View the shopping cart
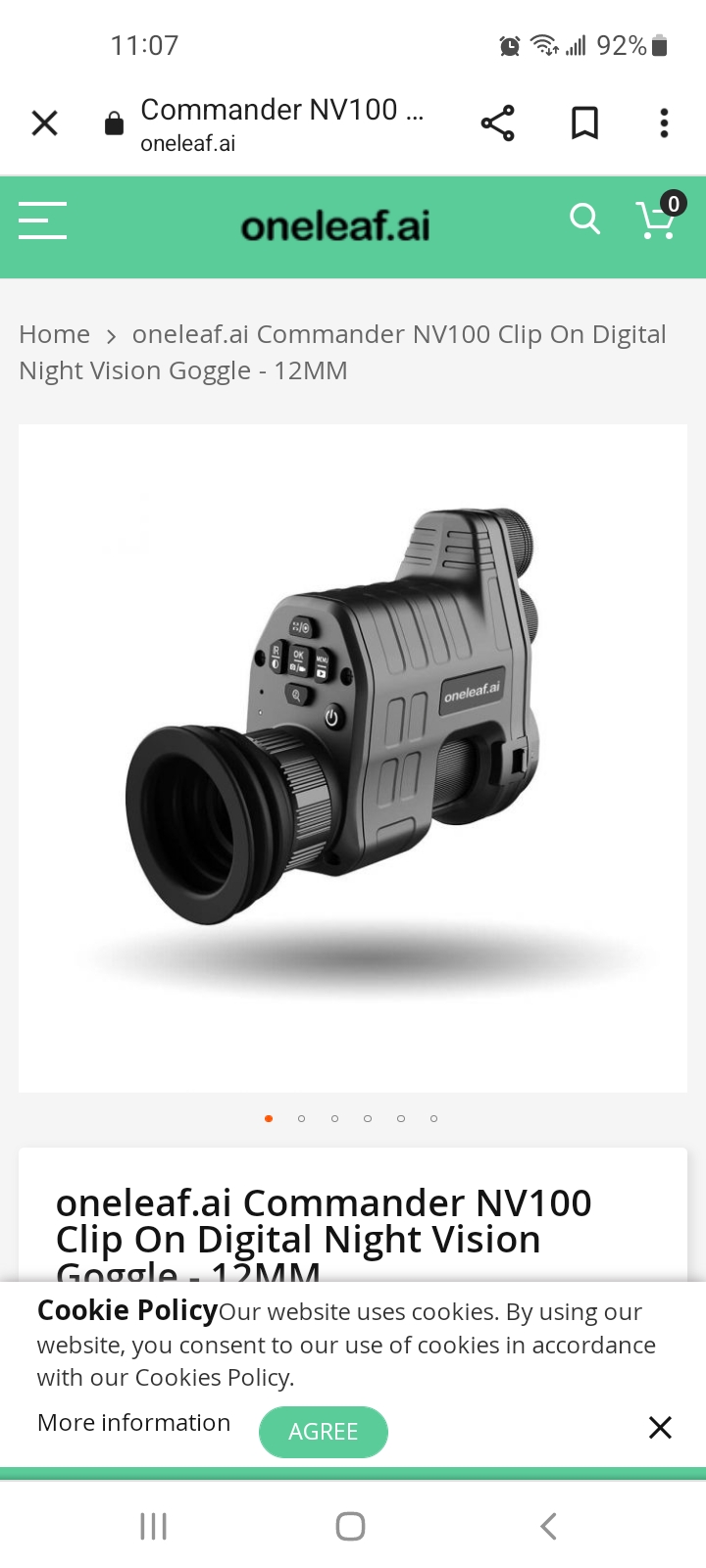The image size is (706, 1568). pos(657,220)
